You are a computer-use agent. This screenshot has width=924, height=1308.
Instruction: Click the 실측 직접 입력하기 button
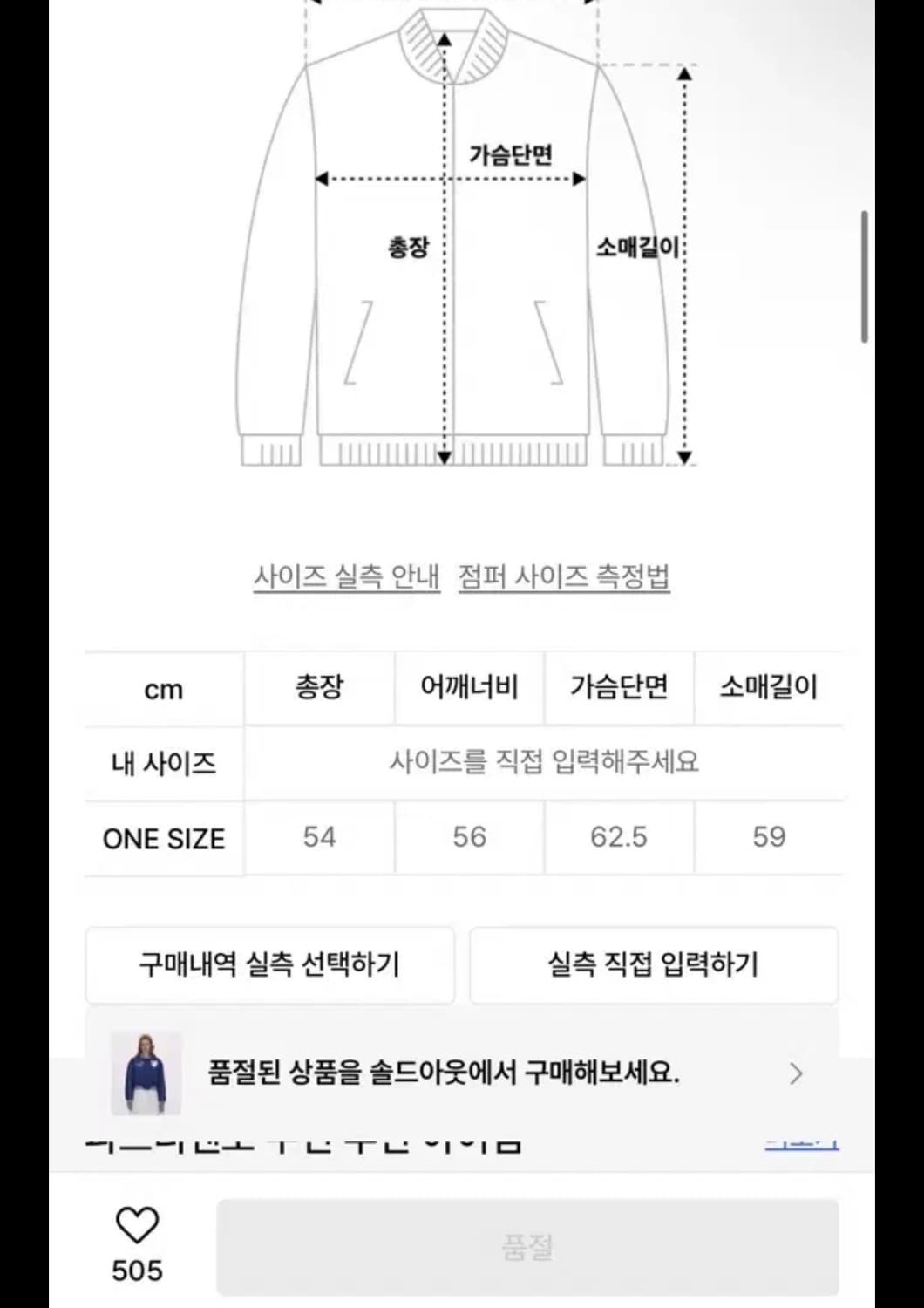(x=655, y=965)
